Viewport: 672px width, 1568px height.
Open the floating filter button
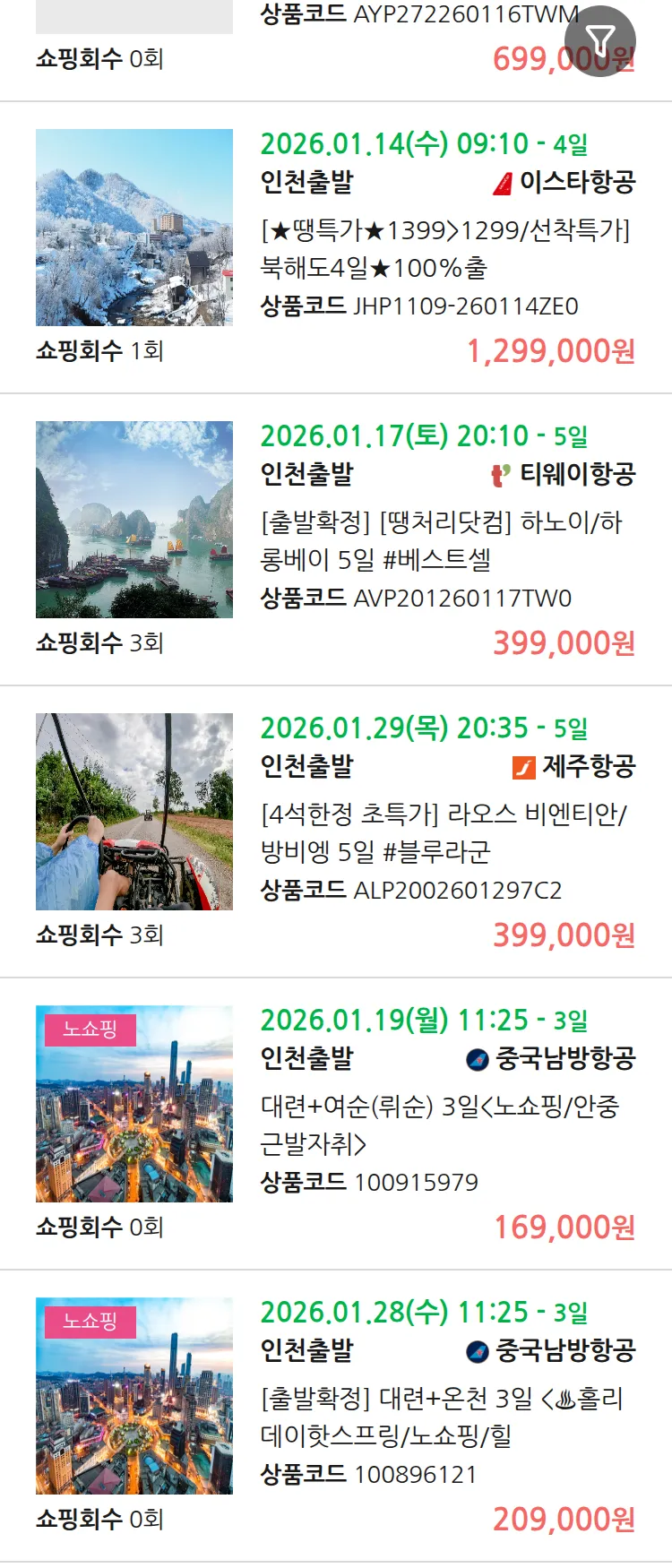[600, 40]
